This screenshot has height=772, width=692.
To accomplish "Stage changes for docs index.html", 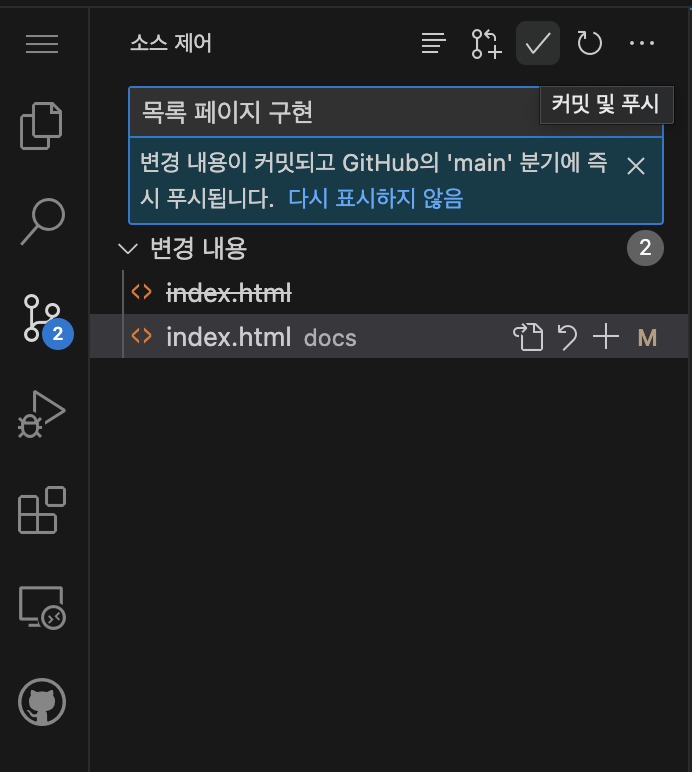I will click(x=606, y=337).
